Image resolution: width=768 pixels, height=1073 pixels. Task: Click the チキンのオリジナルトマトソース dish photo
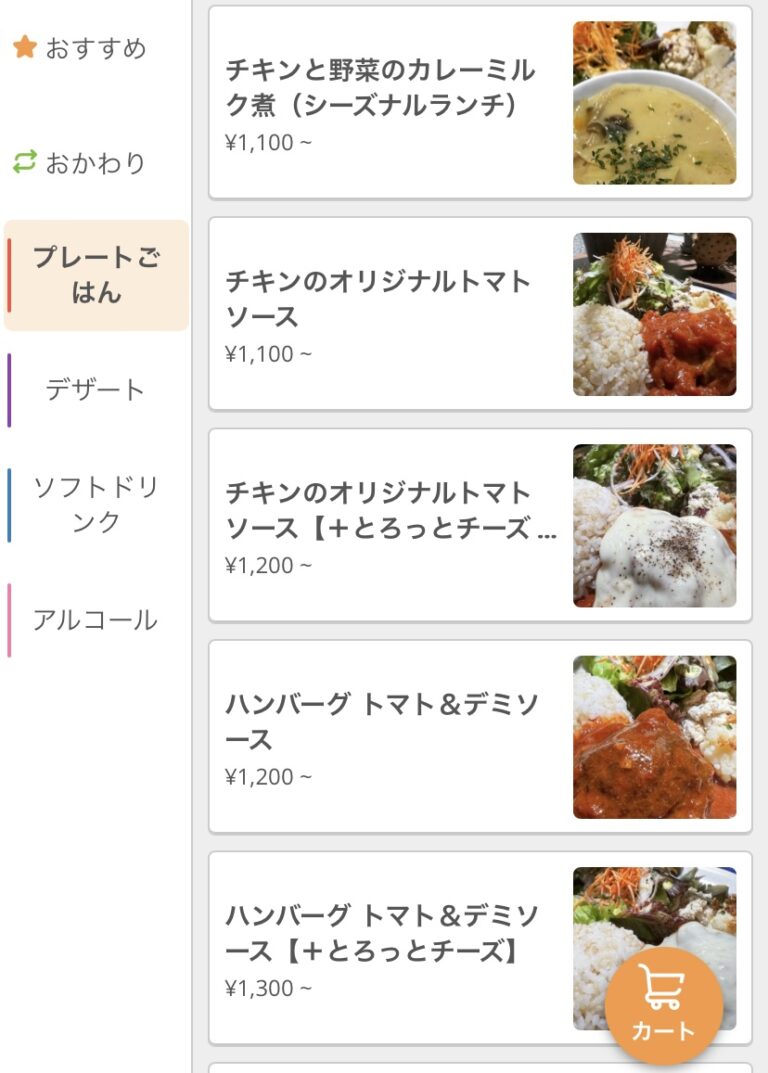pyautogui.click(x=657, y=313)
